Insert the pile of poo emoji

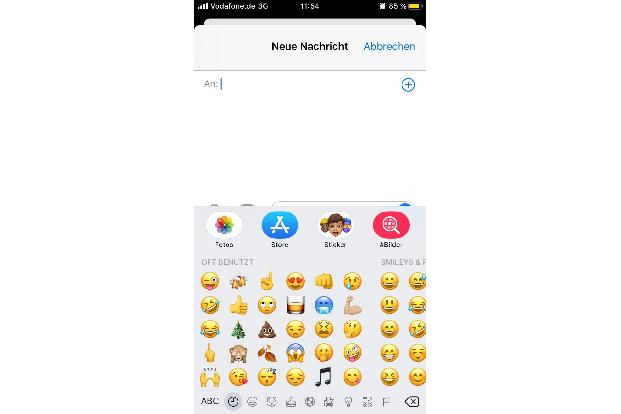pos(267,329)
